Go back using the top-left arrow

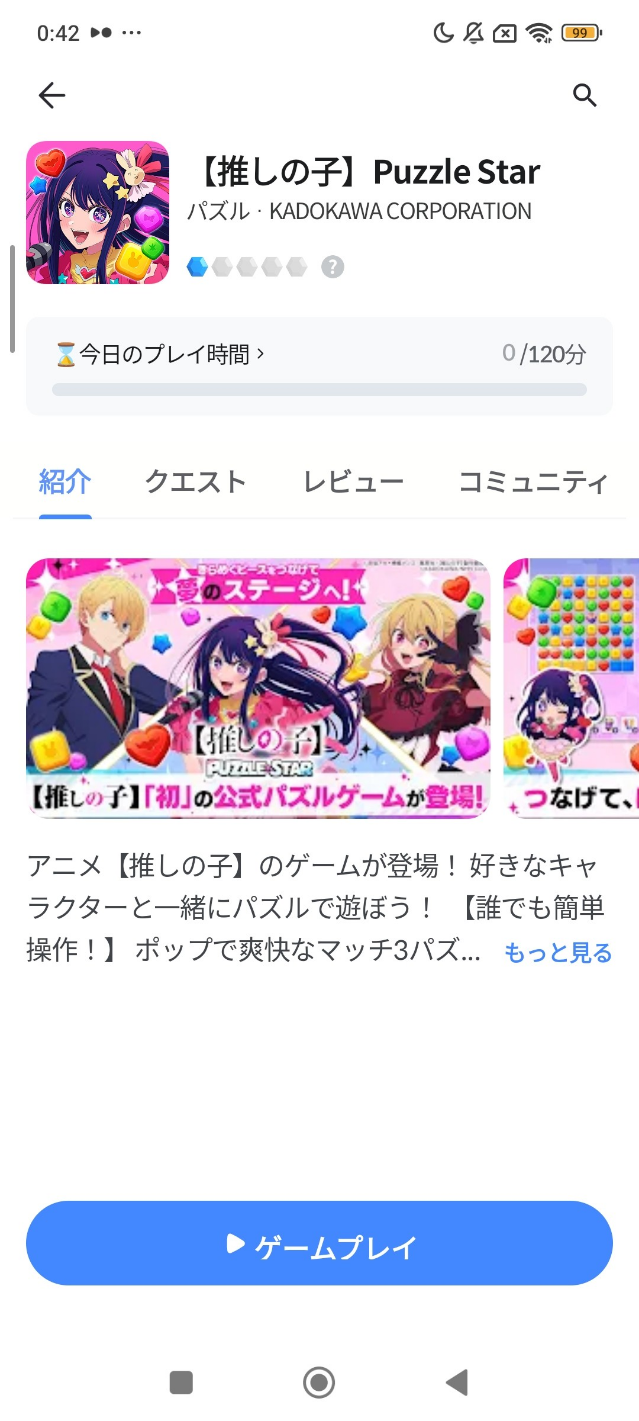pos(51,95)
